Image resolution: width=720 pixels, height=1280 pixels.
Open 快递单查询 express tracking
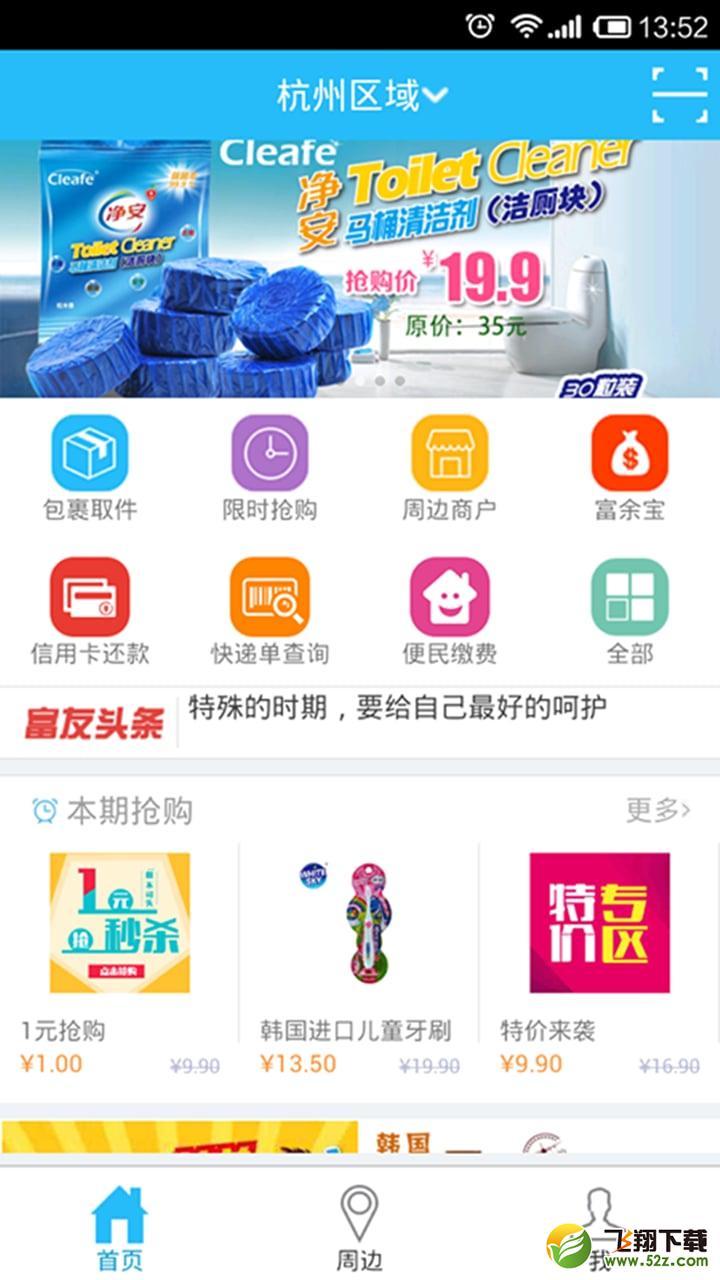coord(270,612)
